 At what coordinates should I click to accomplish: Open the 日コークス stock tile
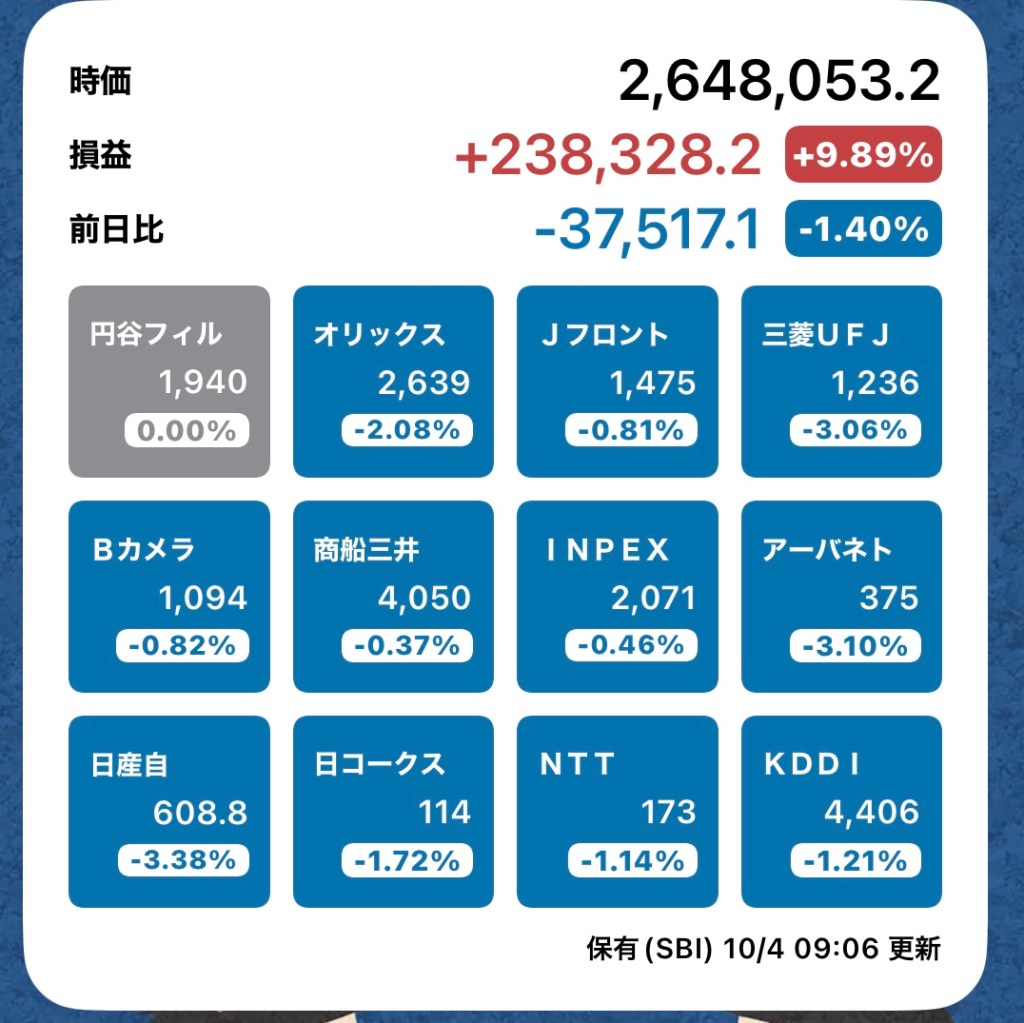point(393,811)
